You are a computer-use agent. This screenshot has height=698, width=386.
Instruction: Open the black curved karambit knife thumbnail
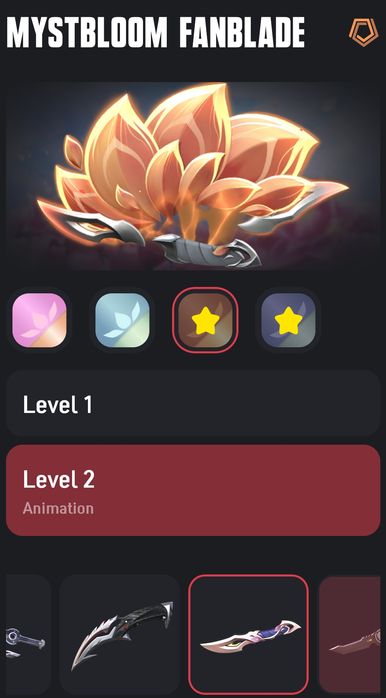click(x=119, y=635)
